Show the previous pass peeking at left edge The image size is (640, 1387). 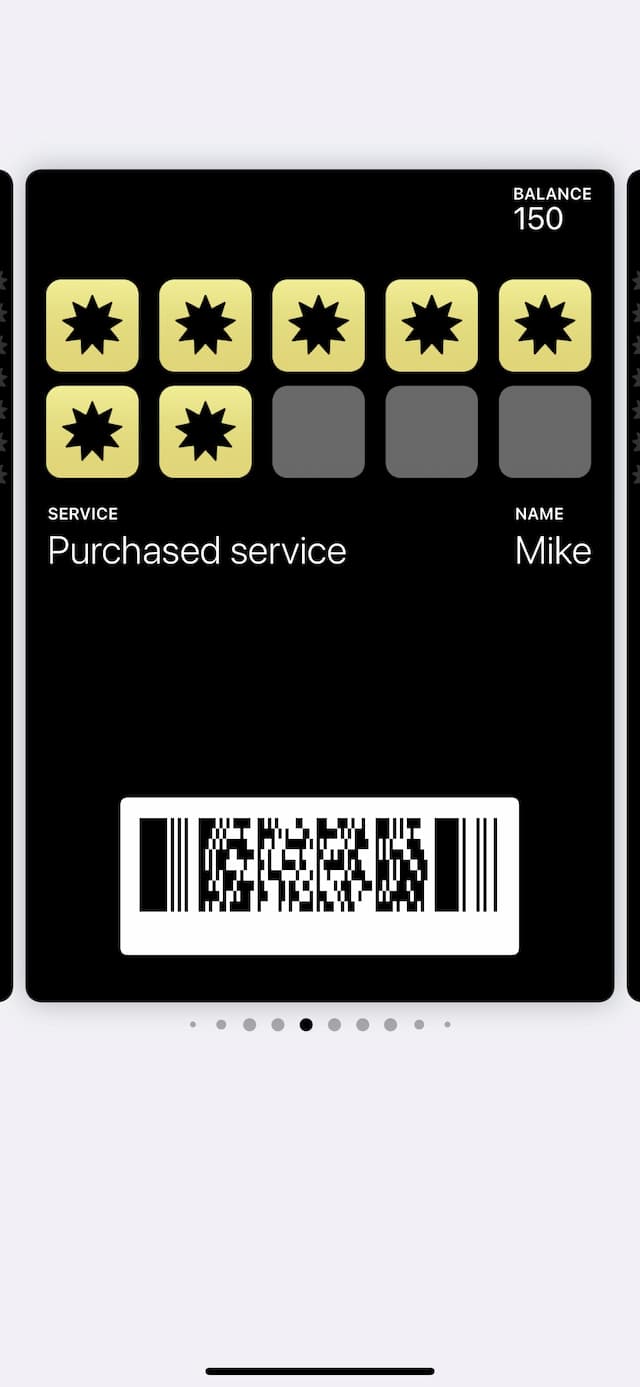click(x=6, y=585)
